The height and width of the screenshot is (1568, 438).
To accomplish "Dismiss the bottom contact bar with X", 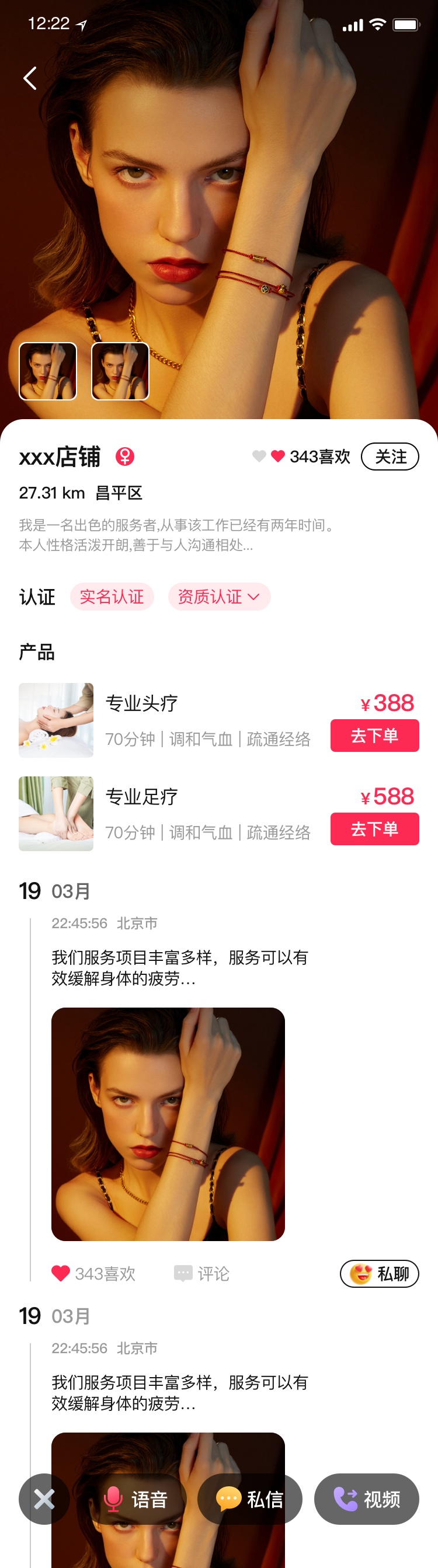I will click(x=44, y=1499).
